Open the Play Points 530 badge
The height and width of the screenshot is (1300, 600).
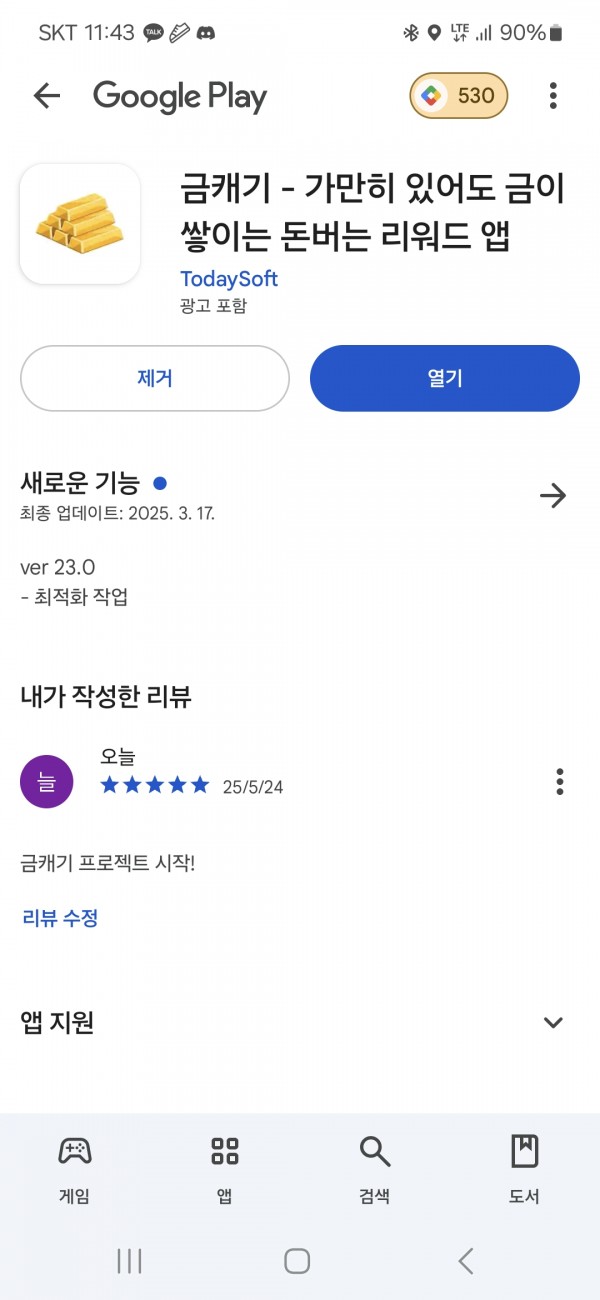pos(458,96)
